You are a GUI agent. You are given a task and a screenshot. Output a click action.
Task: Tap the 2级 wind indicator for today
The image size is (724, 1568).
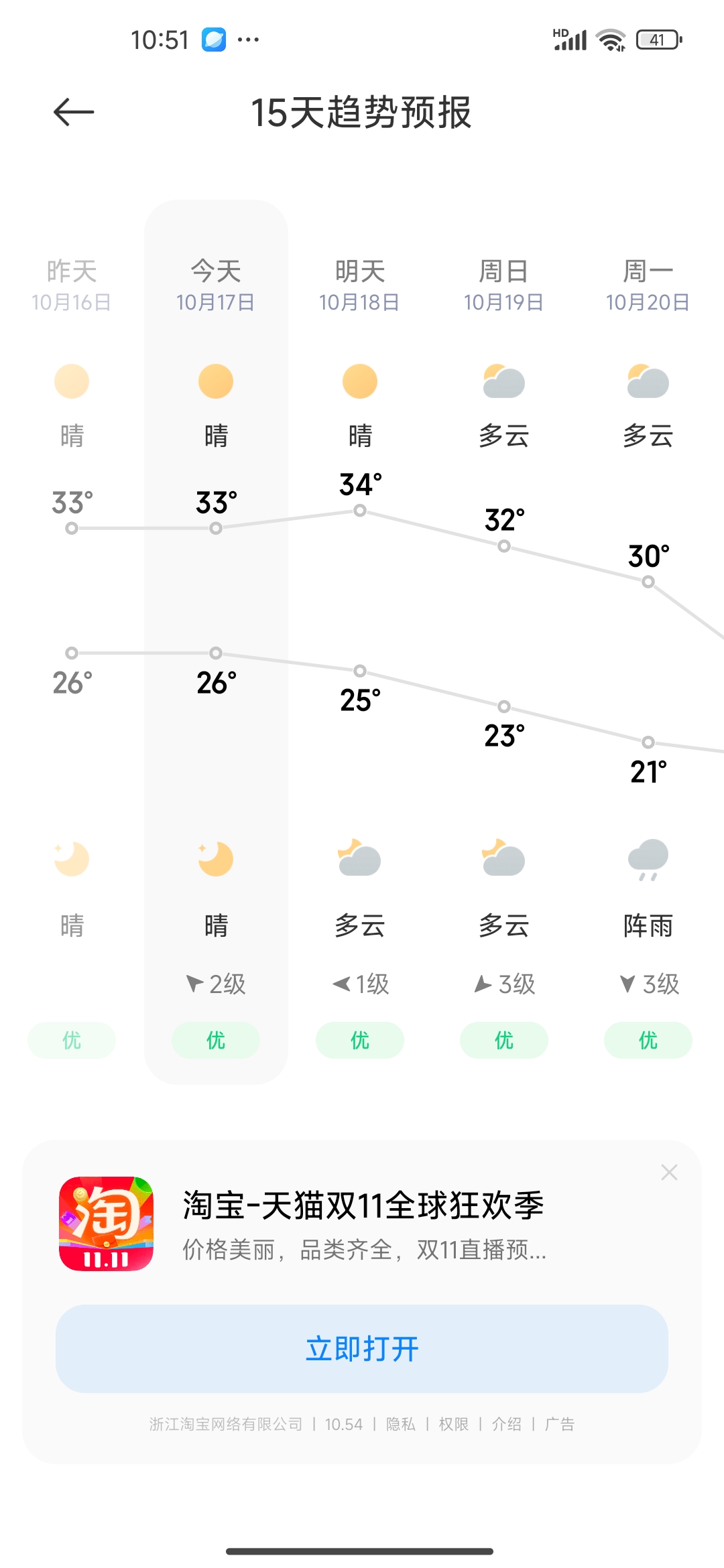coord(215,984)
